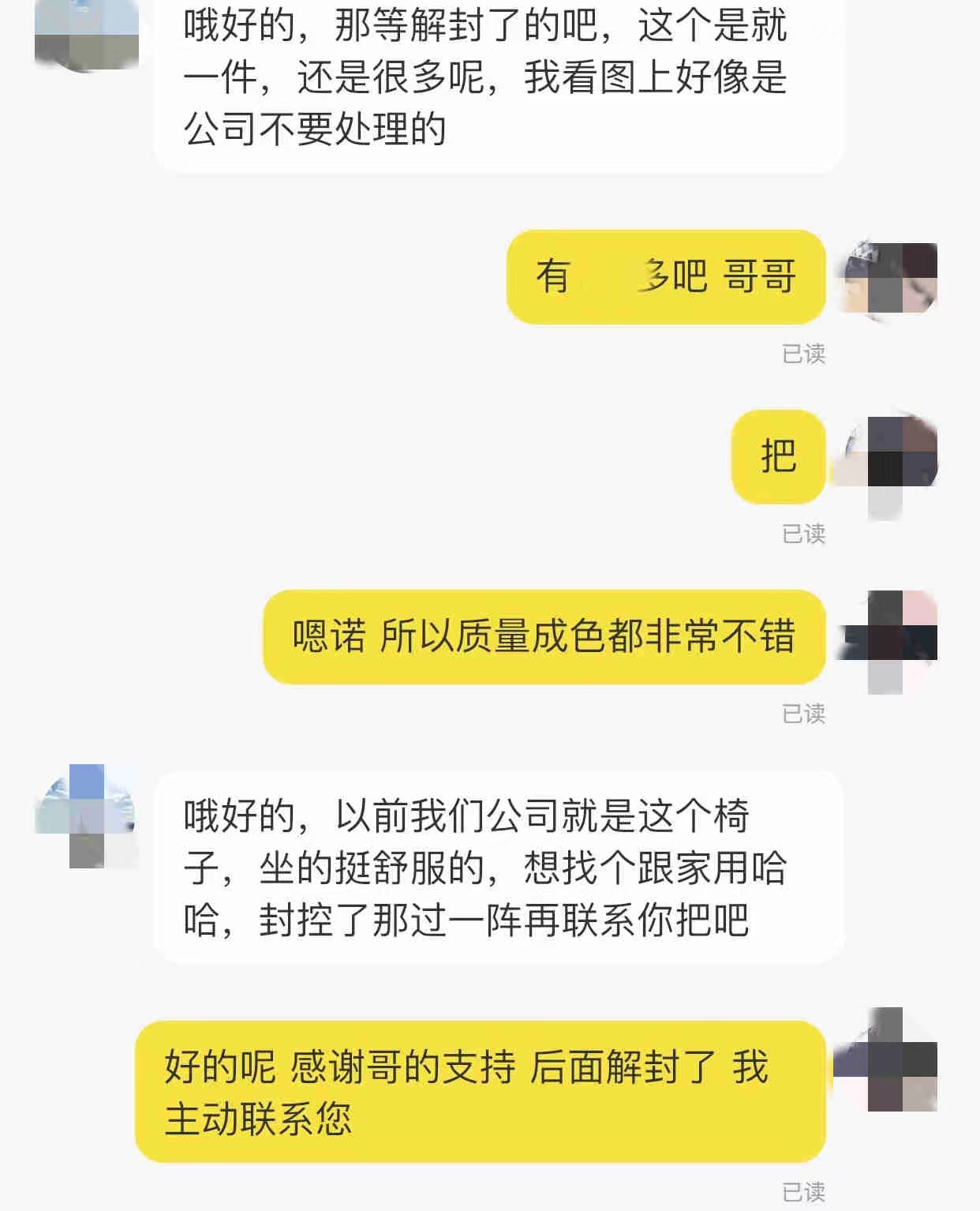The width and height of the screenshot is (980, 1211).
Task: Open avatar beside '嗯诺 所以质量成色都非常不错' message
Action: tap(887, 638)
